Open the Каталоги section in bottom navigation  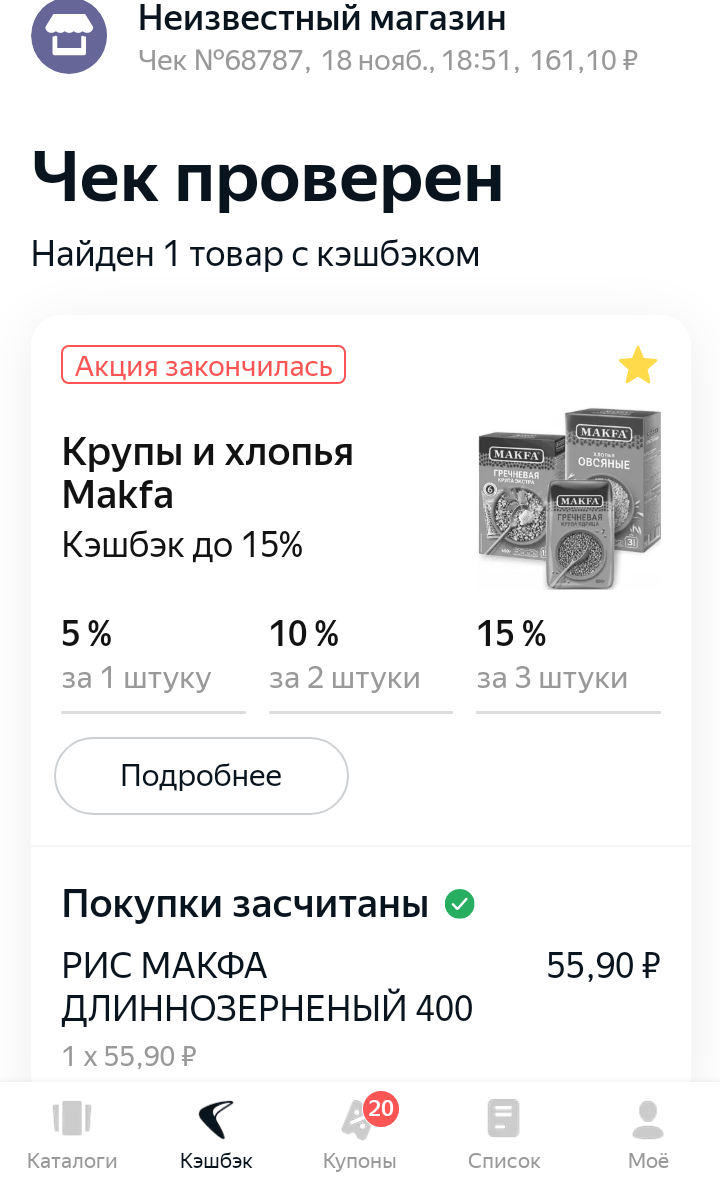click(70, 1133)
